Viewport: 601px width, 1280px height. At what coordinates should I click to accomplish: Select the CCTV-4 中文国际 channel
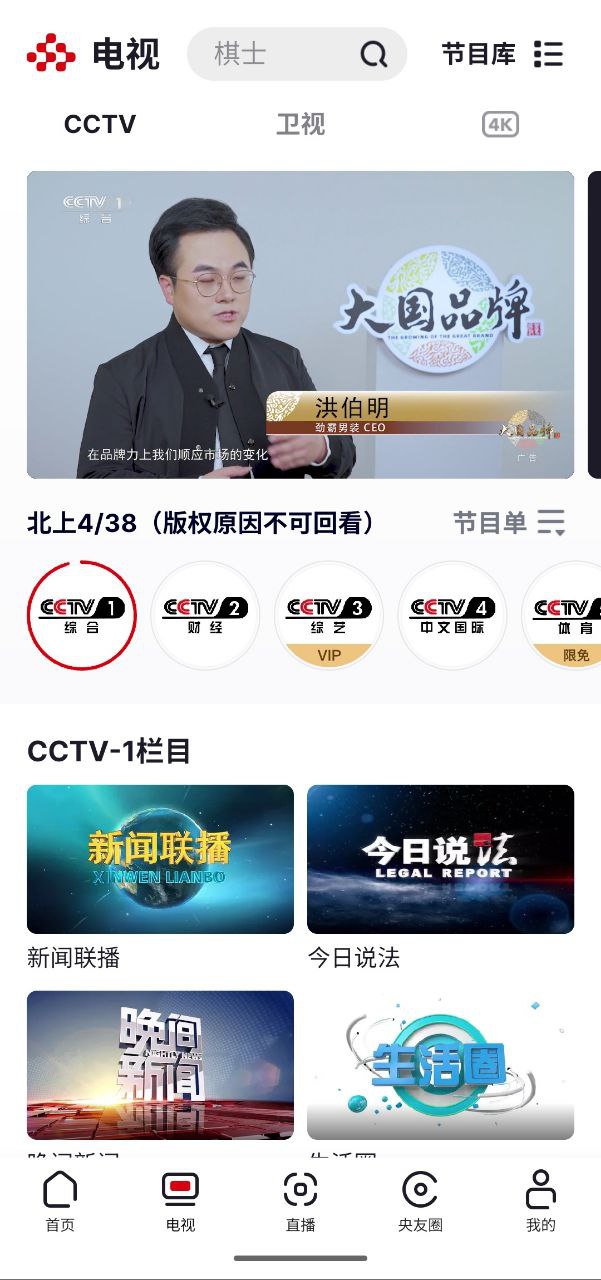[x=452, y=615]
